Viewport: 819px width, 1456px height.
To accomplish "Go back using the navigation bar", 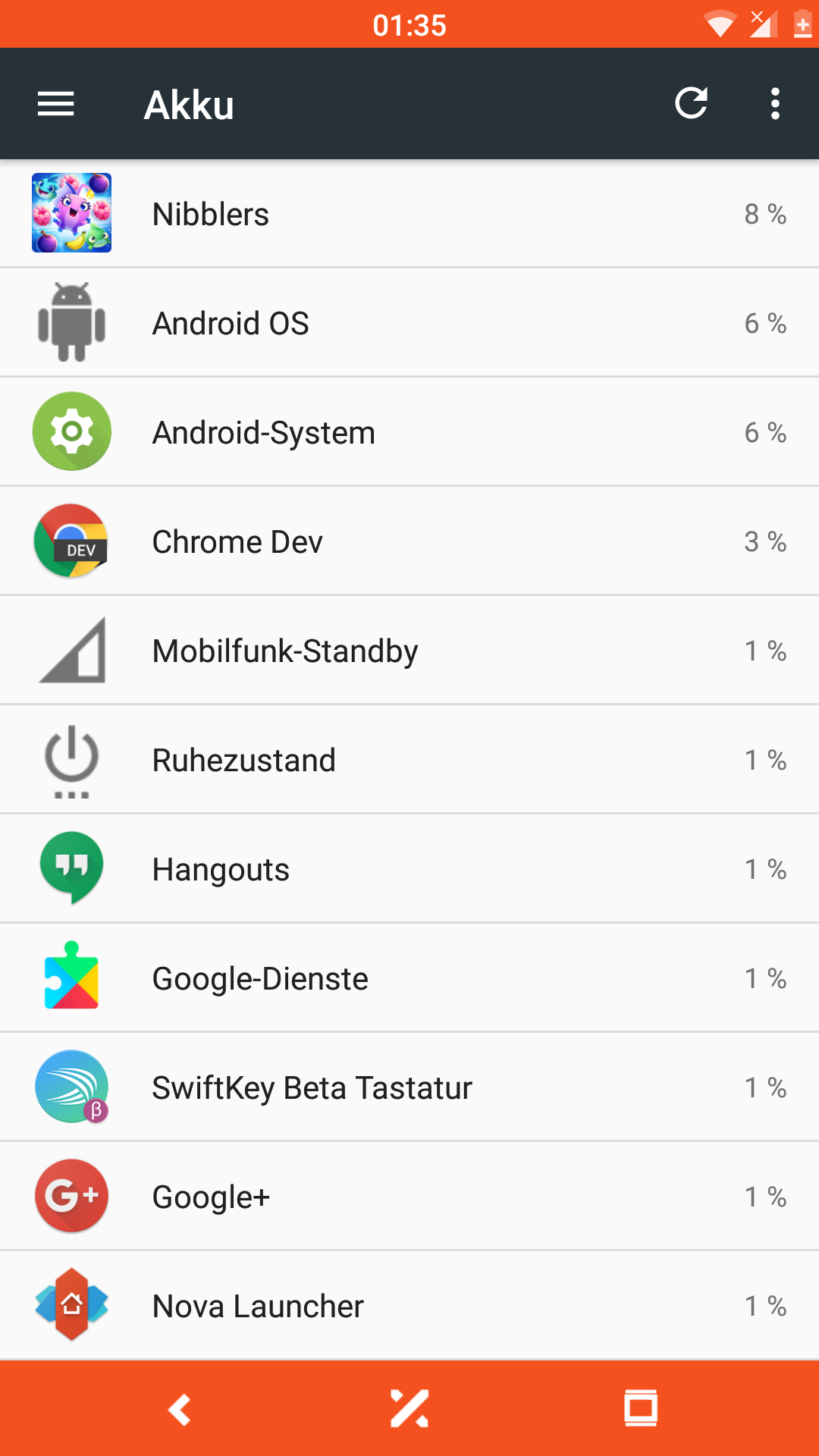I will pyautogui.click(x=180, y=1409).
